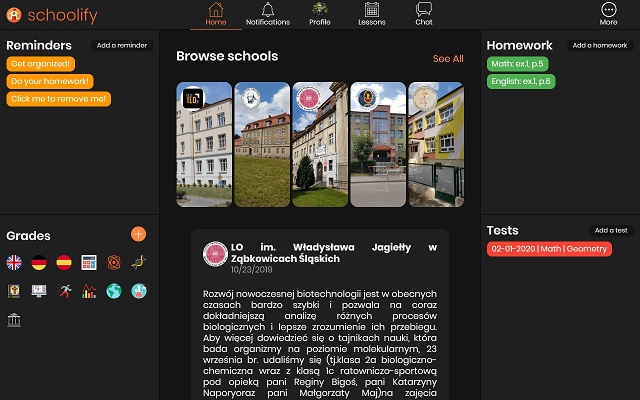Select the Home tab
This screenshot has height=400, width=640.
click(216, 14)
